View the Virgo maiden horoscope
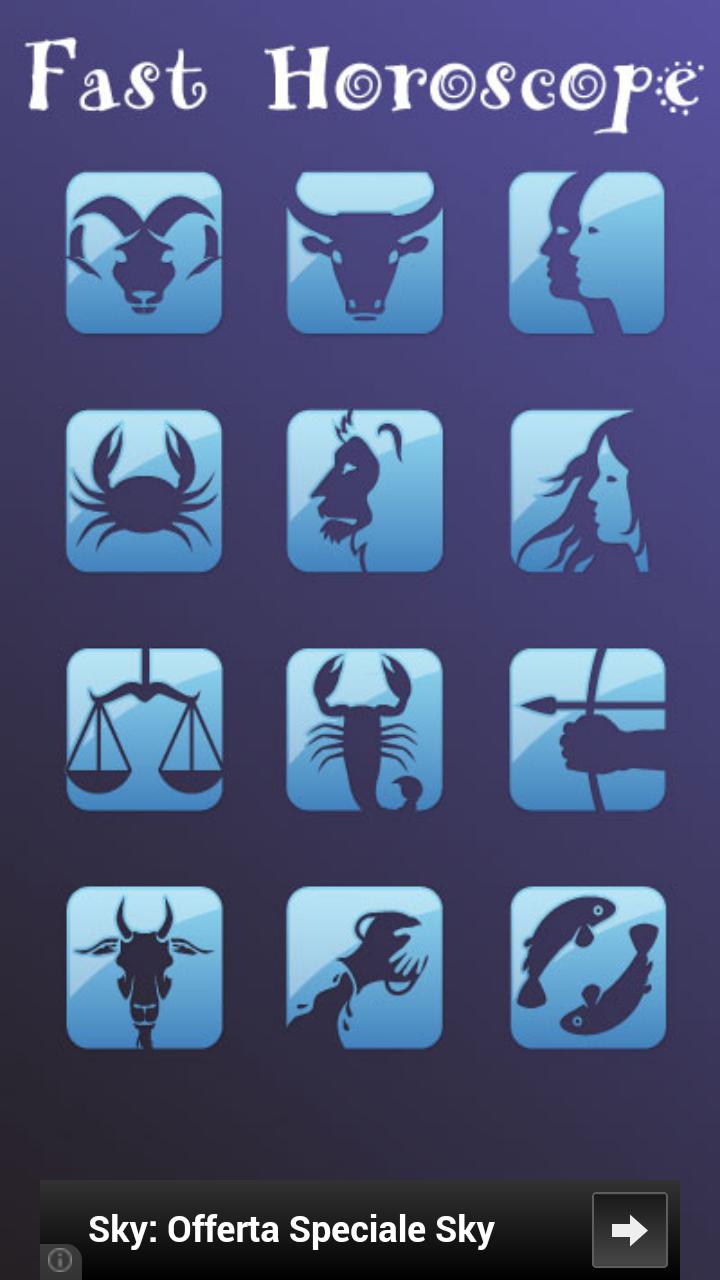The image size is (720, 1280). [587, 490]
